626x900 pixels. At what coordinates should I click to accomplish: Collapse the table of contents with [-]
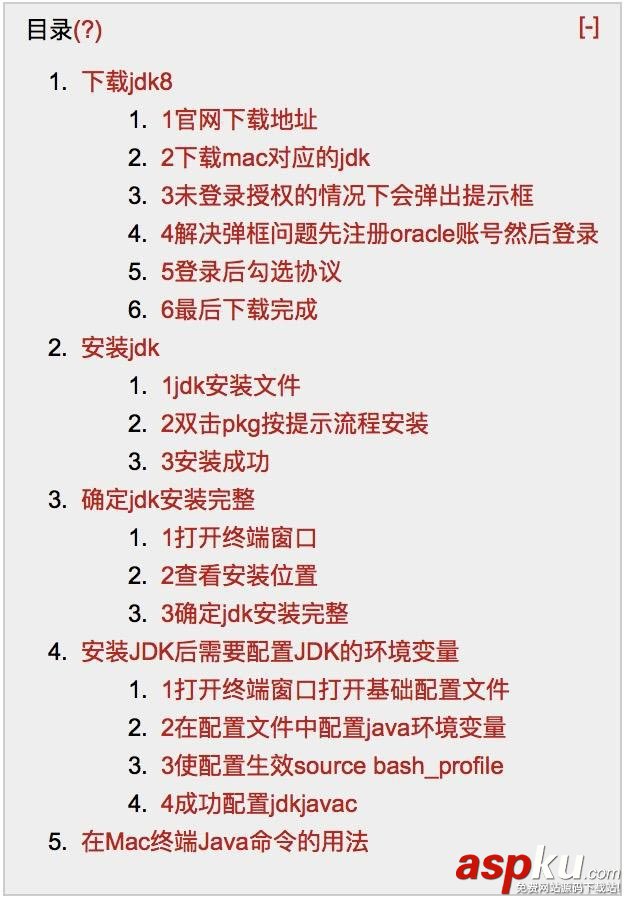coord(589,28)
